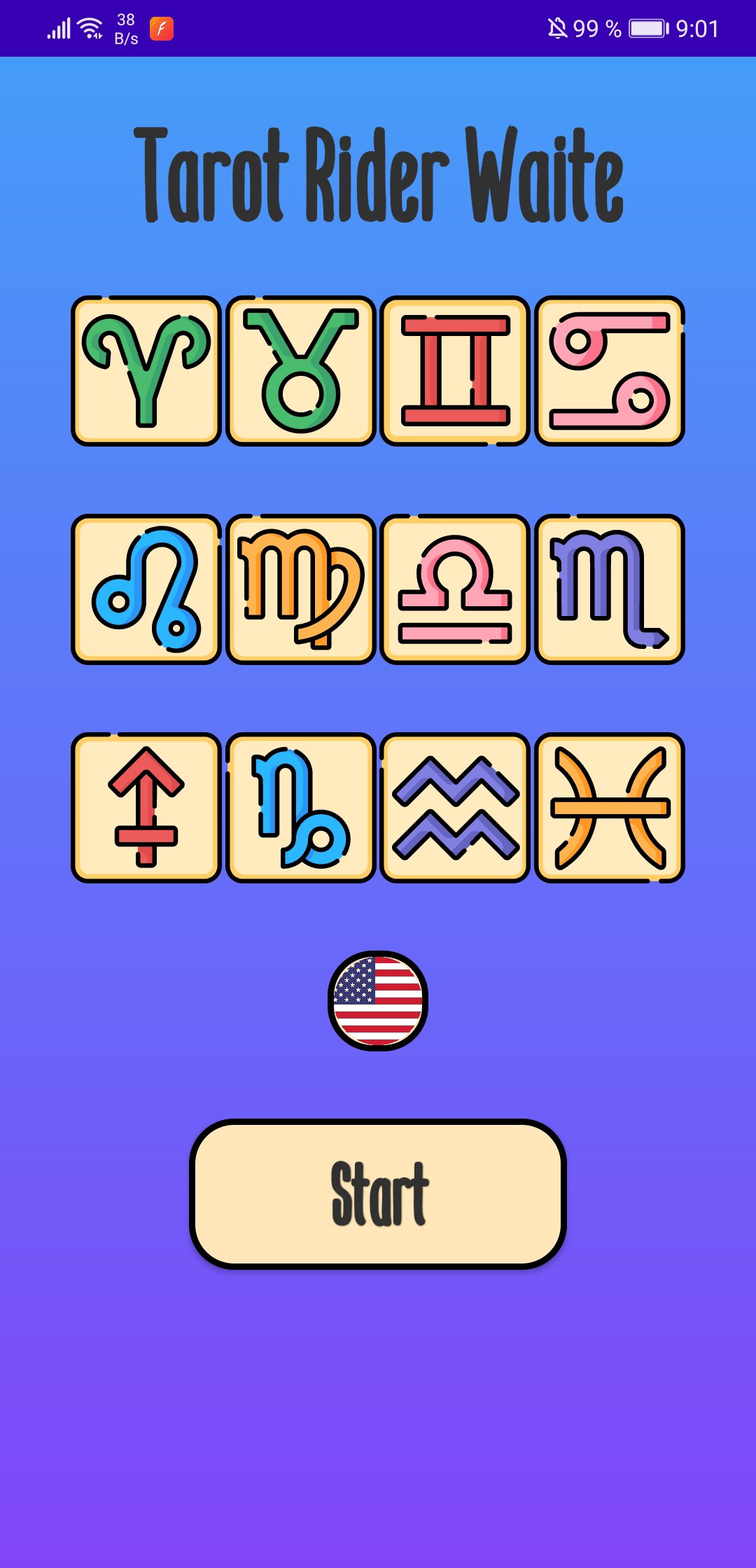The height and width of the screenshot is (1568, 756).
Task: Choose the Aquarius waves sign
Action: [455, 808]
